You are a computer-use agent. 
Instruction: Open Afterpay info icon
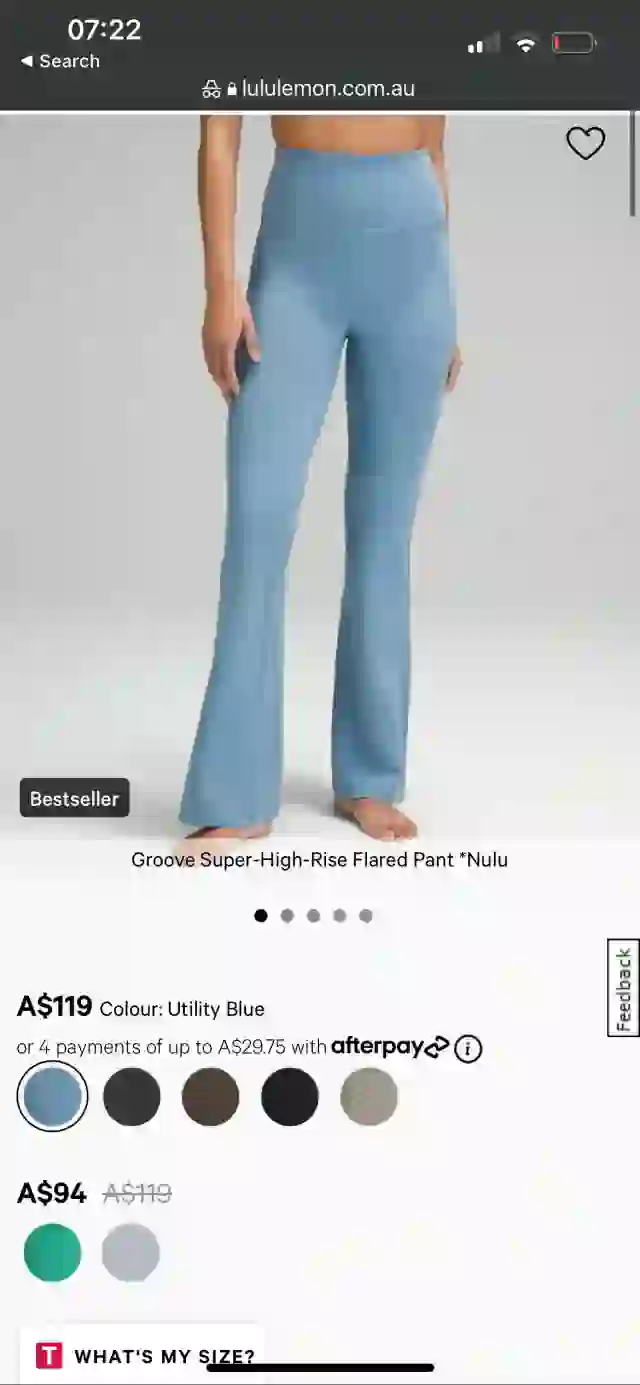[468, 1048]
